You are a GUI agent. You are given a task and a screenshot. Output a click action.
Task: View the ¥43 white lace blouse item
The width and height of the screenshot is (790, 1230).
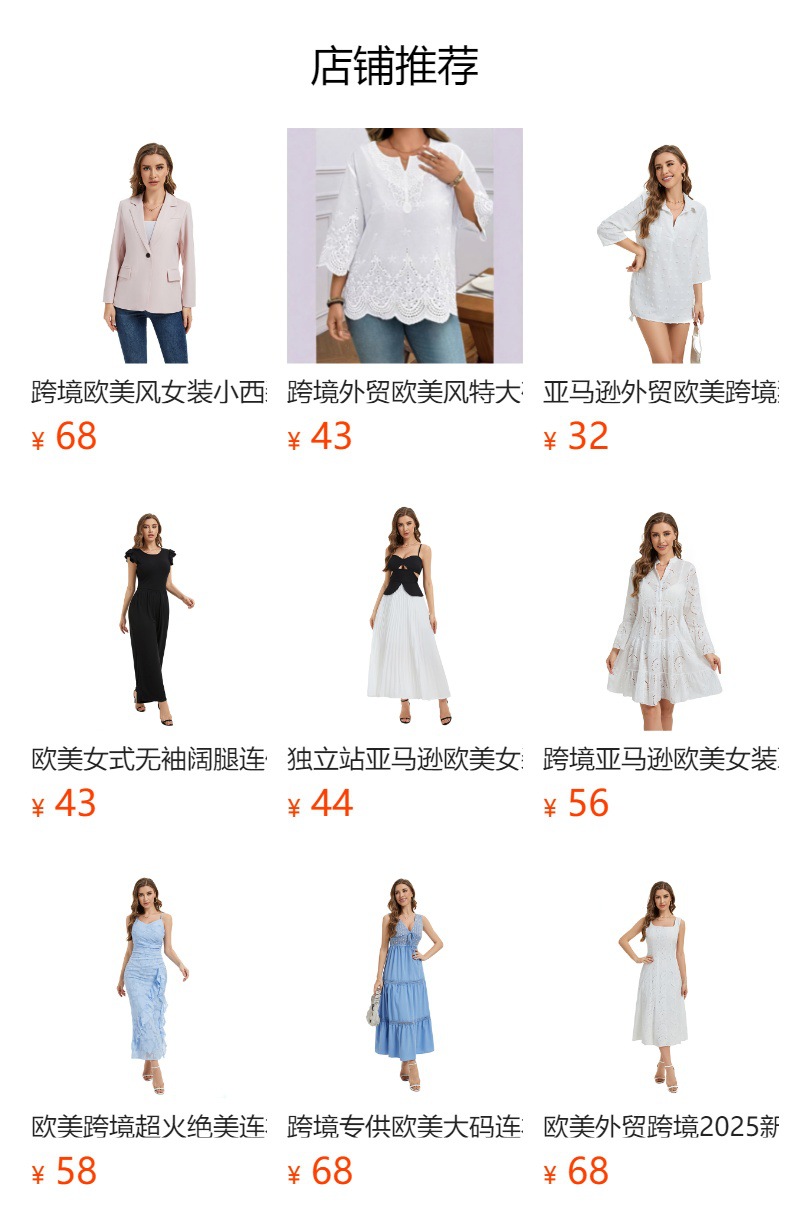pyautogui.click(x=405, y=291)
